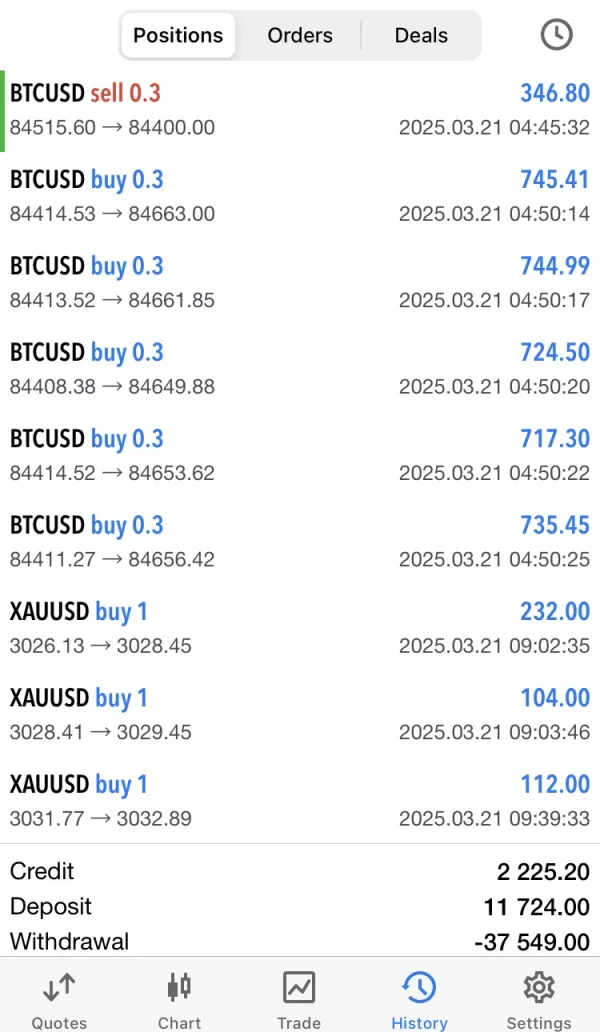Viewport: 600px width, 1032px height.
Task: Tap BTCUSD buy with 717.30 profit
Action: coord(300,455)
